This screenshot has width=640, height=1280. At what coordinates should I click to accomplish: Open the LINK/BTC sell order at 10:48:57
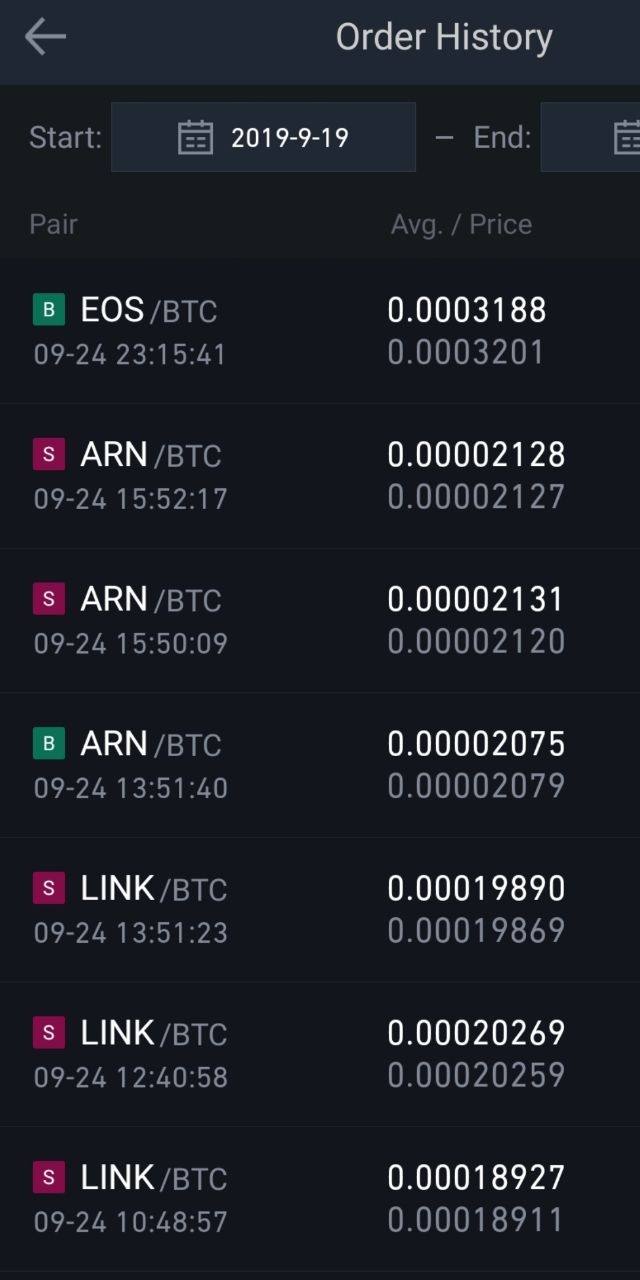click(x=320, y=1198)
